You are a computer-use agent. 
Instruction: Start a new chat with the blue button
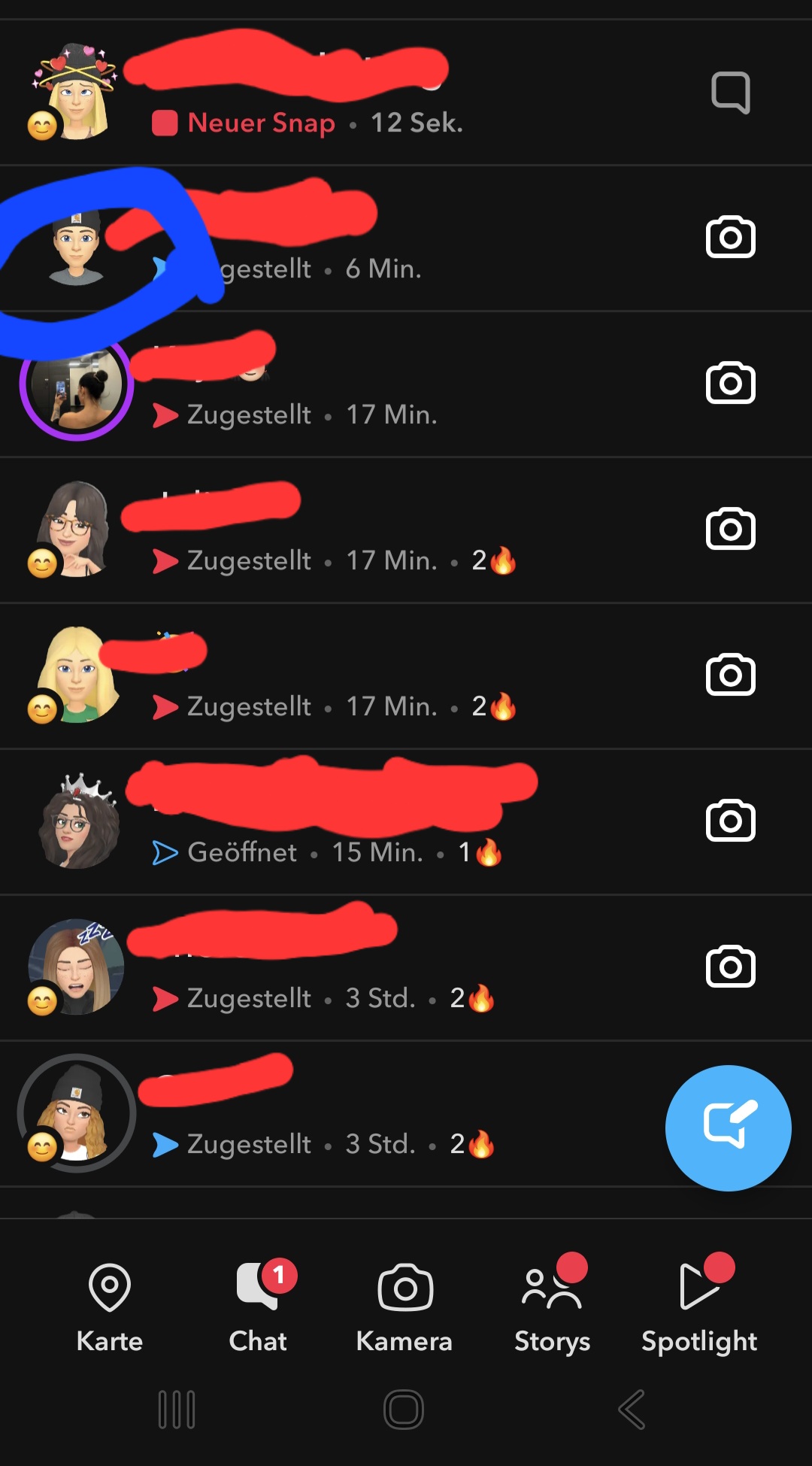point(728,1128)
